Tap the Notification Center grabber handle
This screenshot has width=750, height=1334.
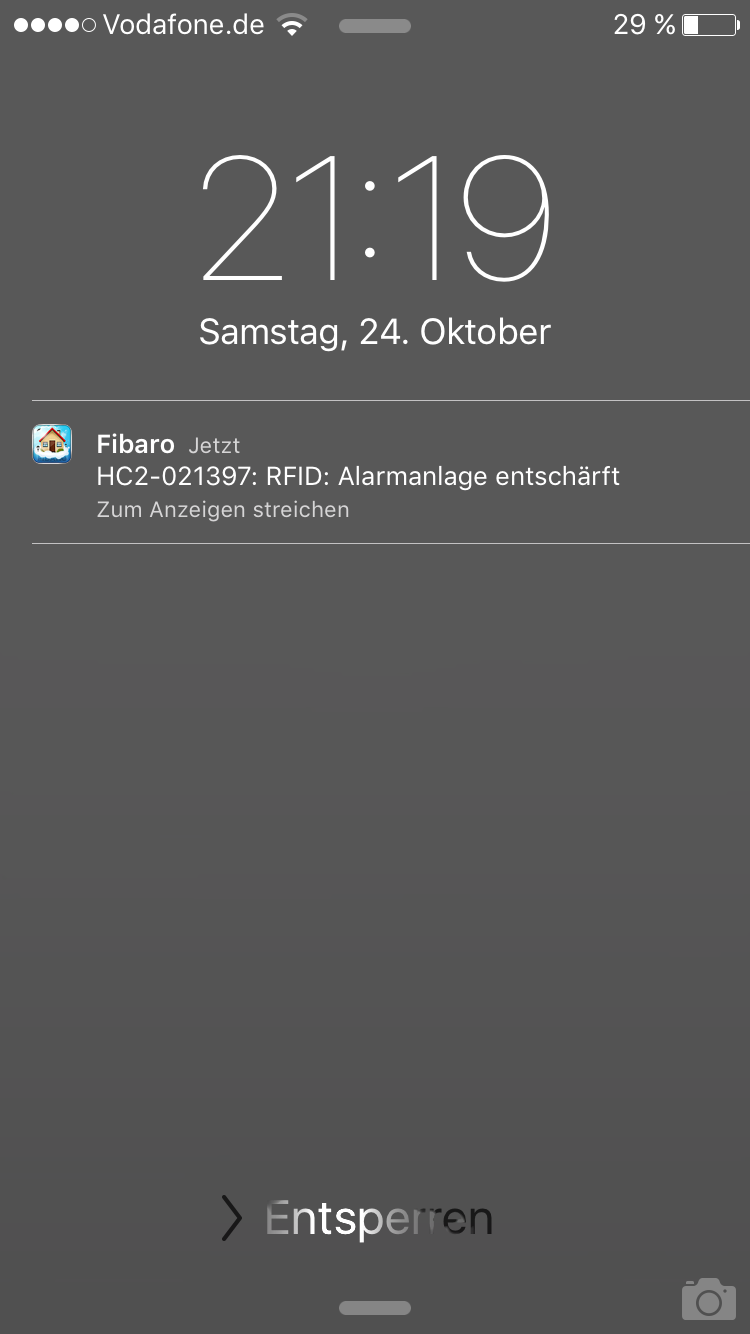[x=375, y=27]
